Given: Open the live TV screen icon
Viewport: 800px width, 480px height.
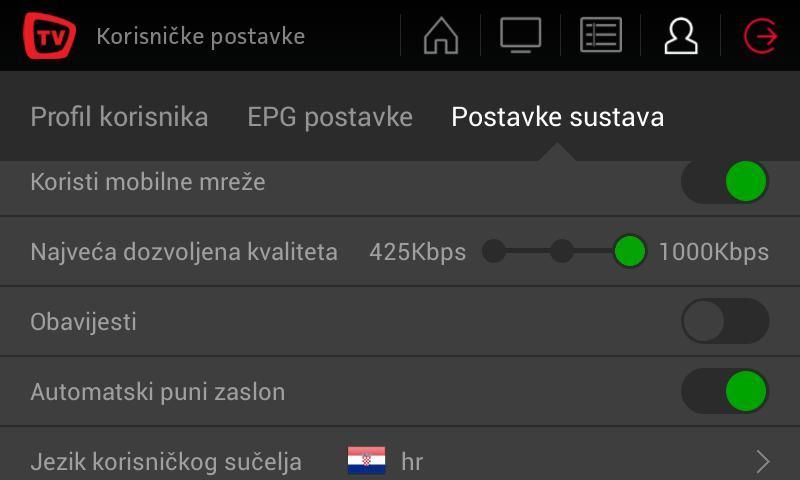Looking at the screenshot, I should click(x=521, y=36).
